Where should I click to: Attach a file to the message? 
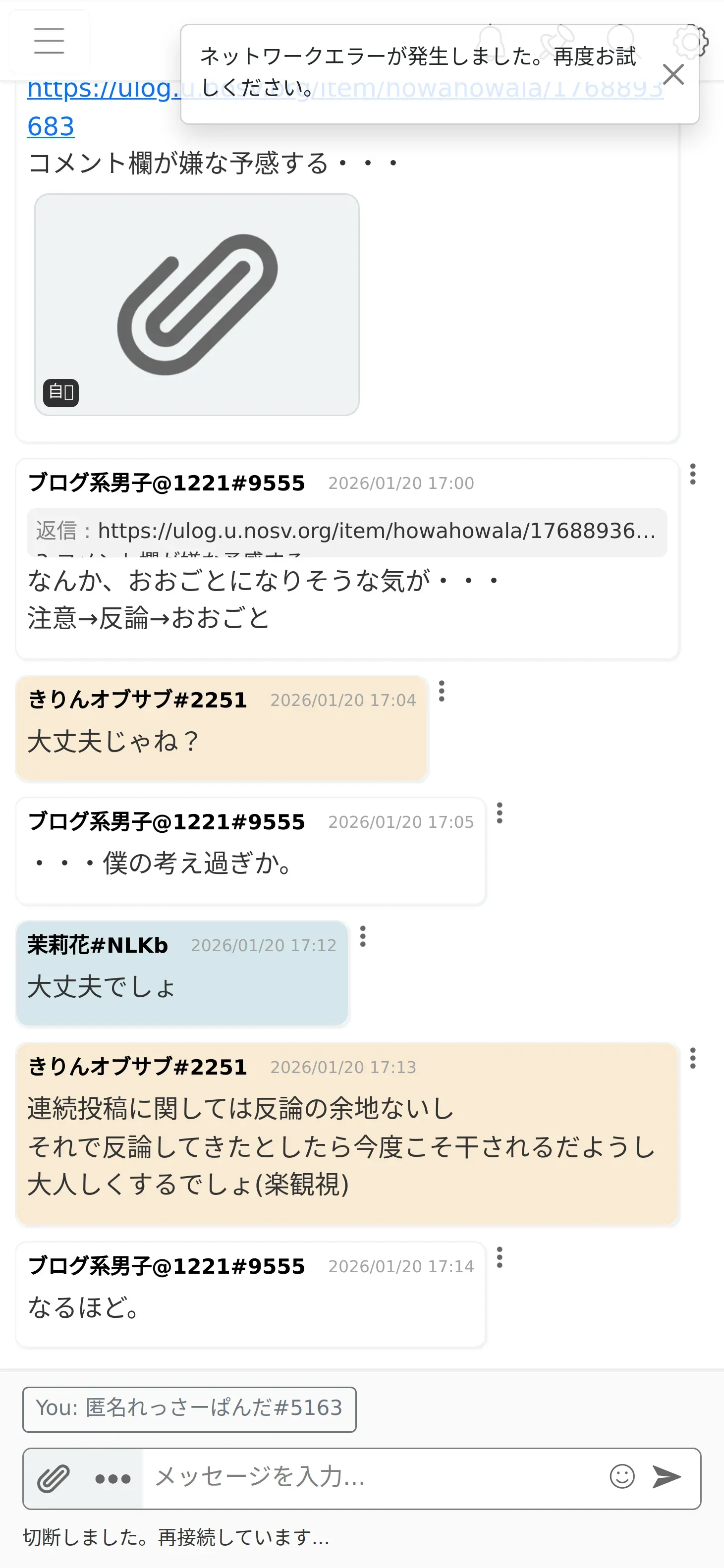click(x=54, y=1478)
